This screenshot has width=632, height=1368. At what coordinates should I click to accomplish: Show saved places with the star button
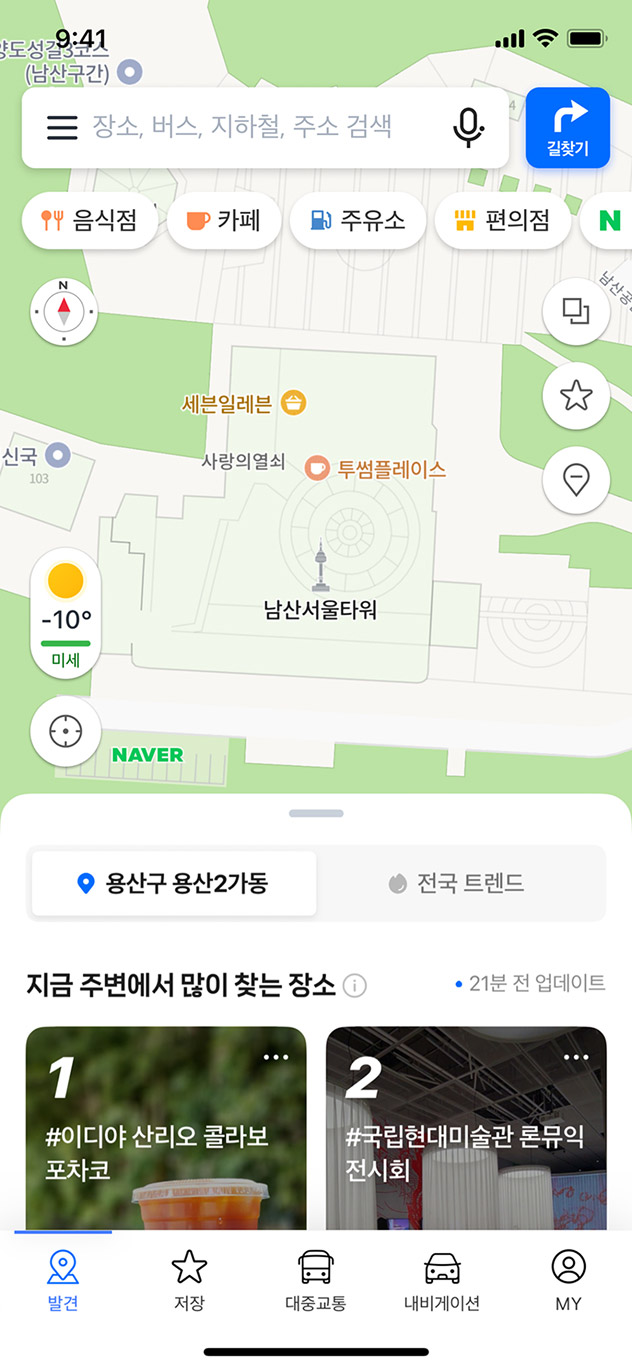pos(576,396)
